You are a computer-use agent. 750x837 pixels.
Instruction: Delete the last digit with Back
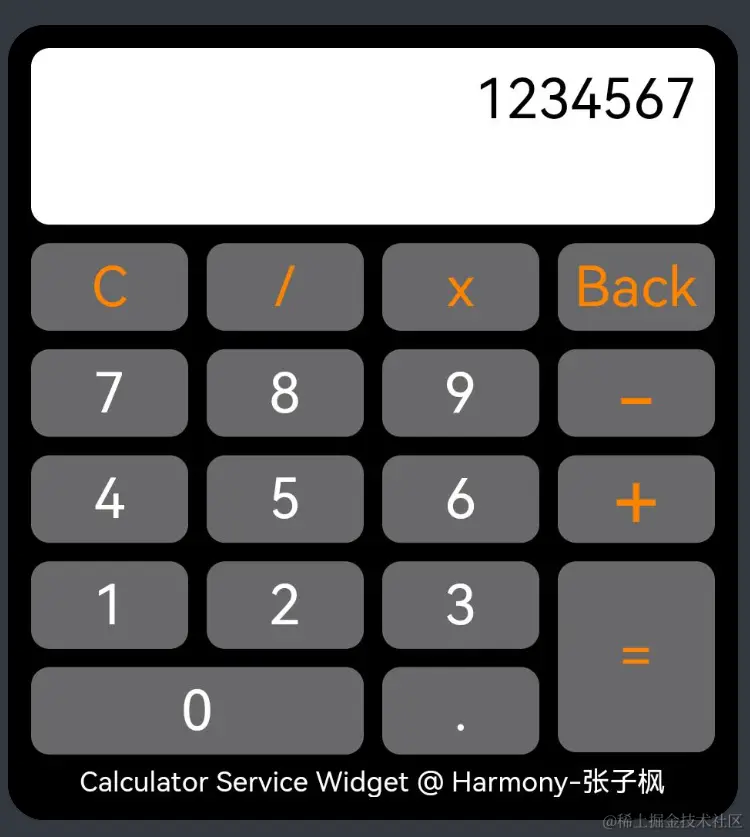click(636, 287)
